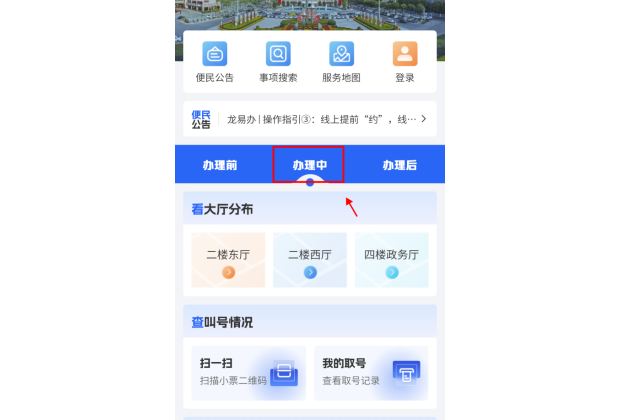Open the 二楼西厅 hall card
620x420 pixels.
[310, 260]
